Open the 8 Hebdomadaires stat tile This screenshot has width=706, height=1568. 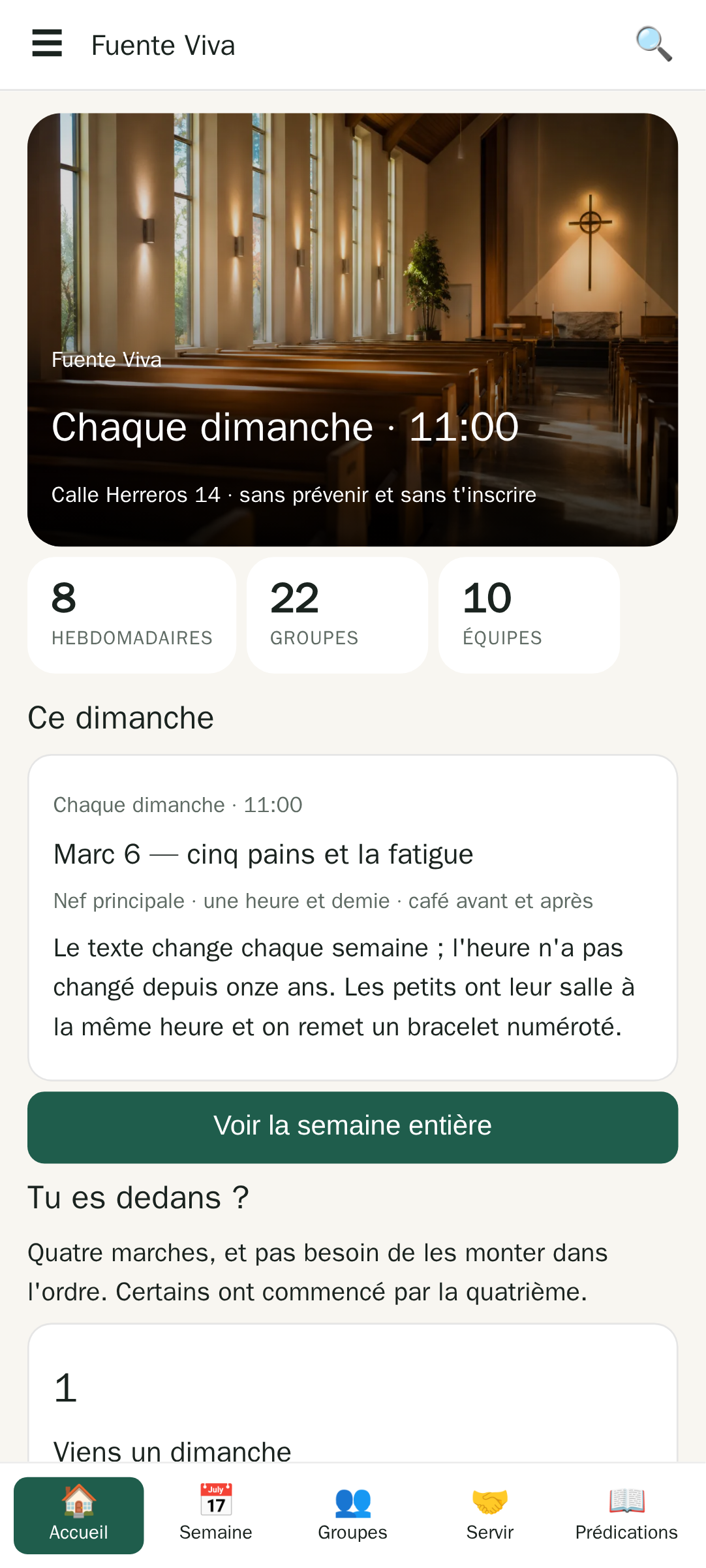pyautogui.click(x=132, y=615)
